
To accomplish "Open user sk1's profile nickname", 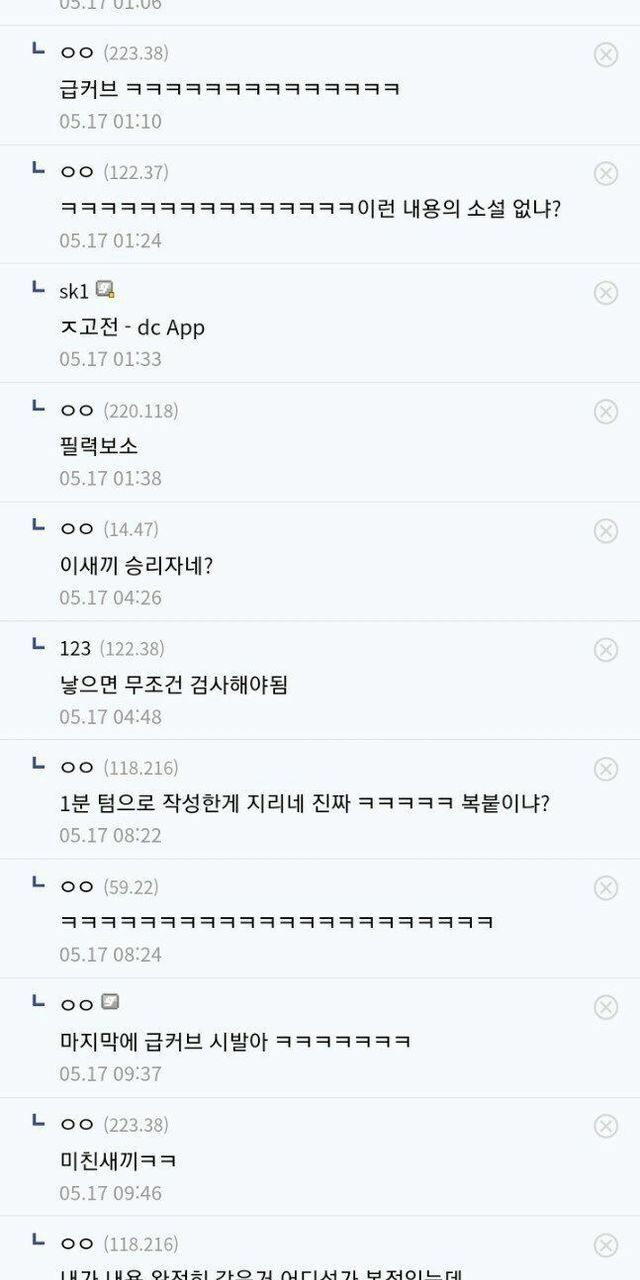I will (74, 291).
